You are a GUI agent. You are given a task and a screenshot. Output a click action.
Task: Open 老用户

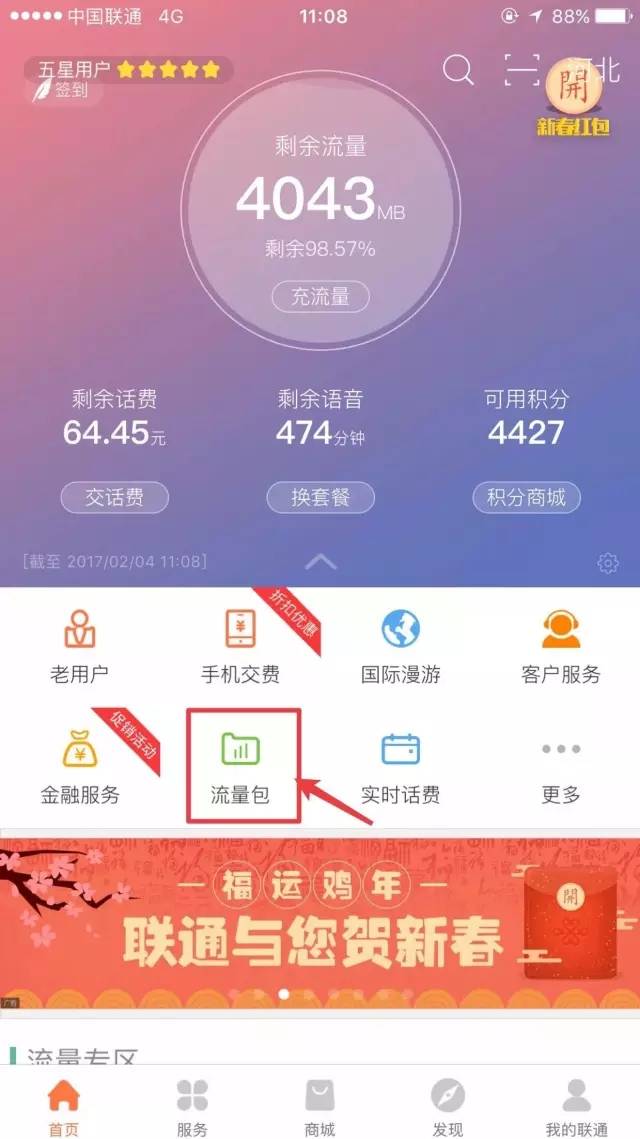[x=80, y=647]
